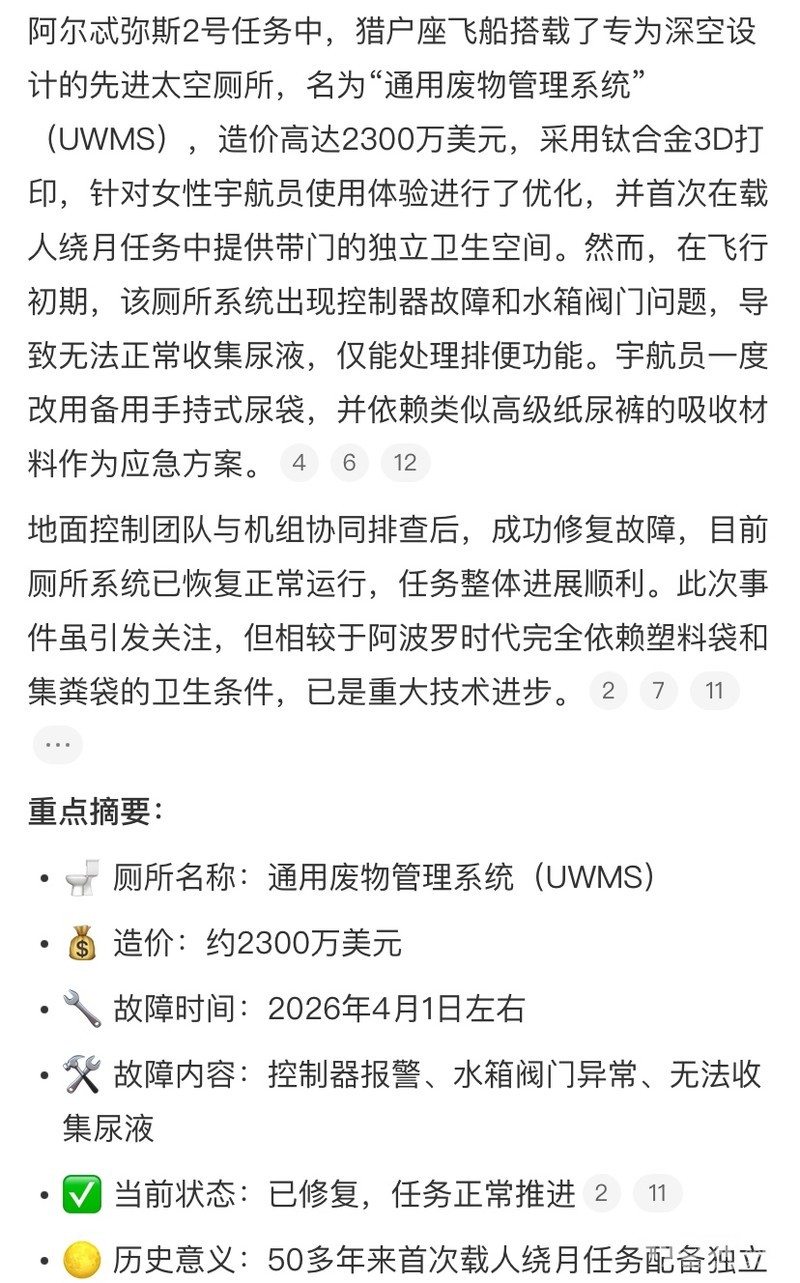Open citation 11 beside 当前状态 line
Screen dimensions: 800x1283
[x=657, y=1193]
